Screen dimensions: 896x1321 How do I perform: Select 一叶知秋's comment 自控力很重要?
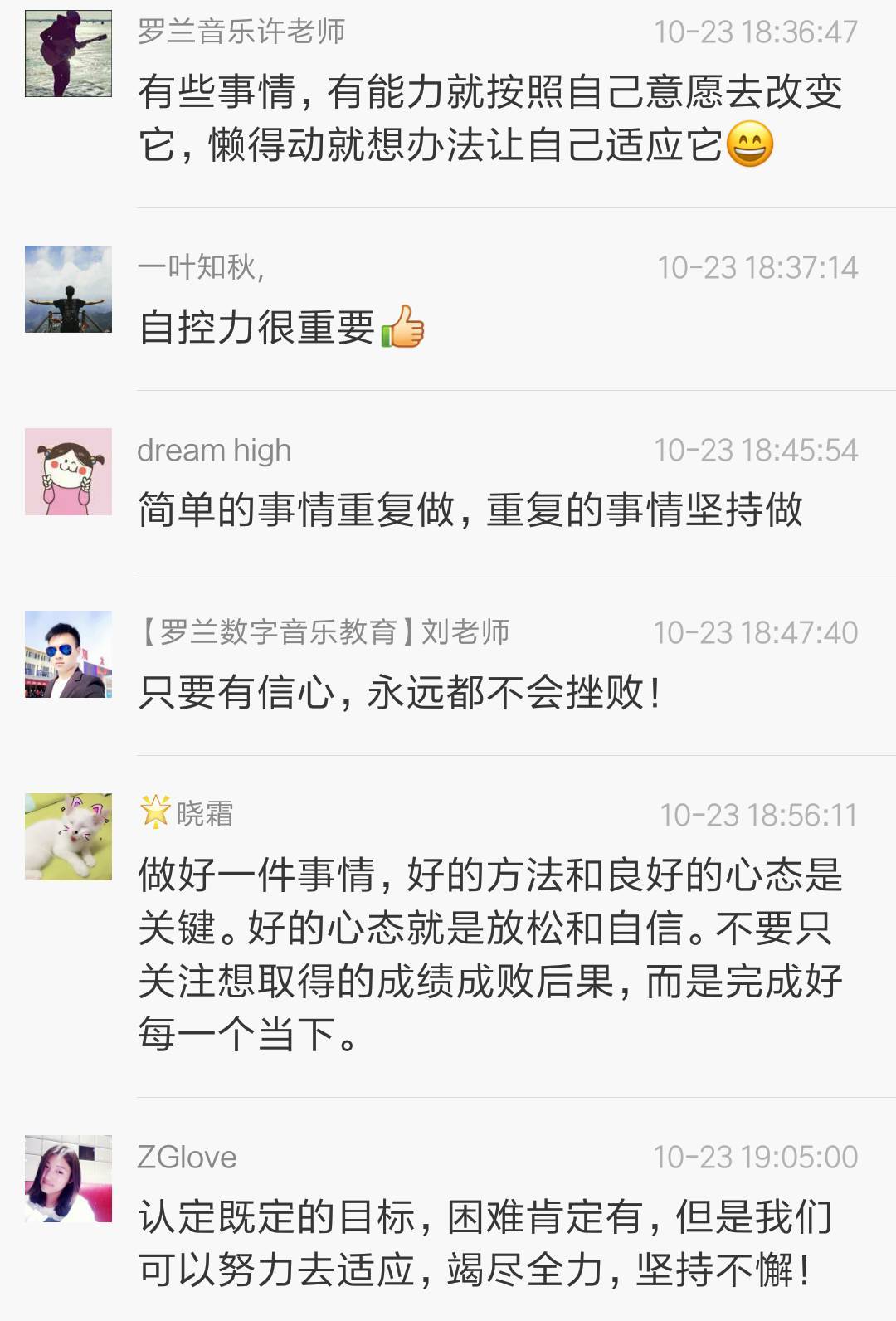257,327
